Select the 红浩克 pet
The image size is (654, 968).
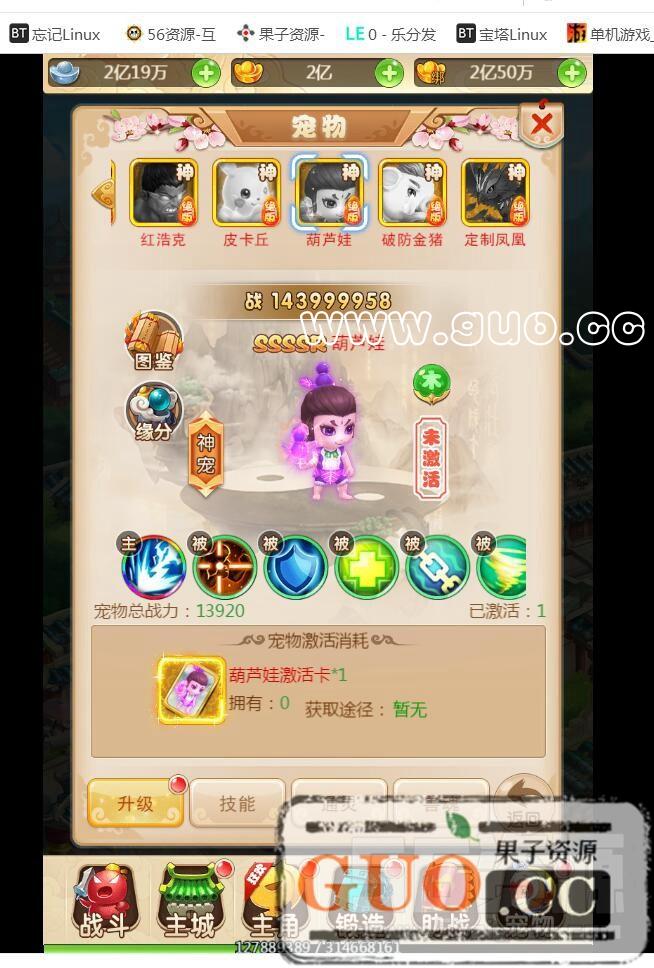[x=163, y=193]
